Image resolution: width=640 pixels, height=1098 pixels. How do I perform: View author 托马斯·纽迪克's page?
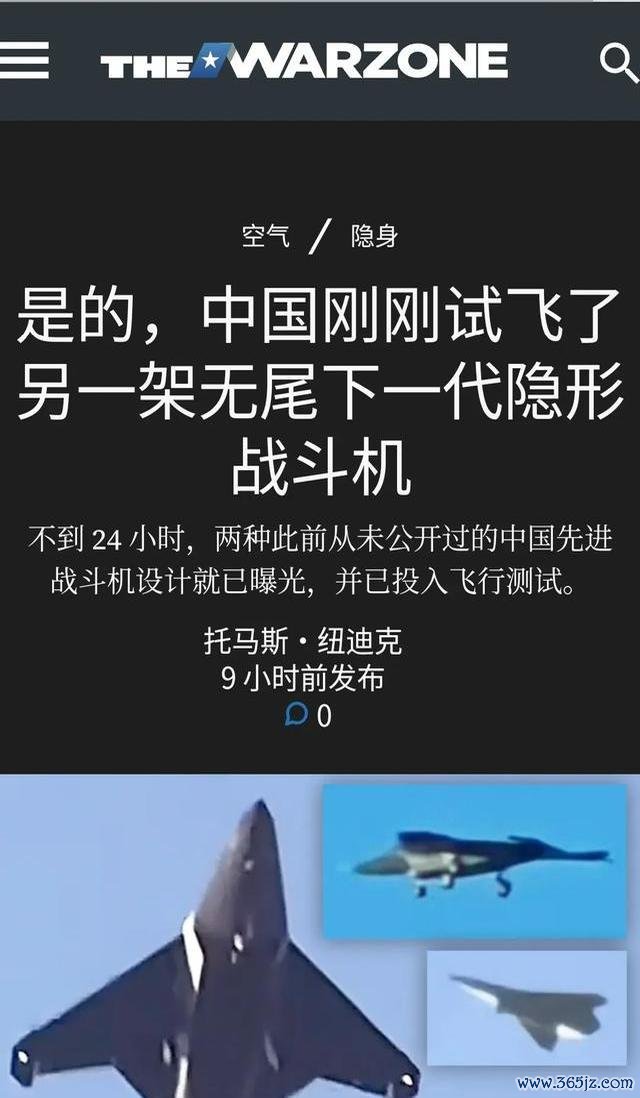tap(302, 640)
